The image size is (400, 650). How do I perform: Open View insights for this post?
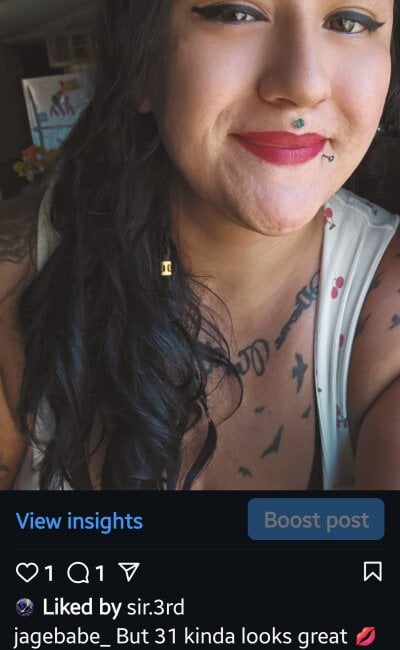(79, 521)
